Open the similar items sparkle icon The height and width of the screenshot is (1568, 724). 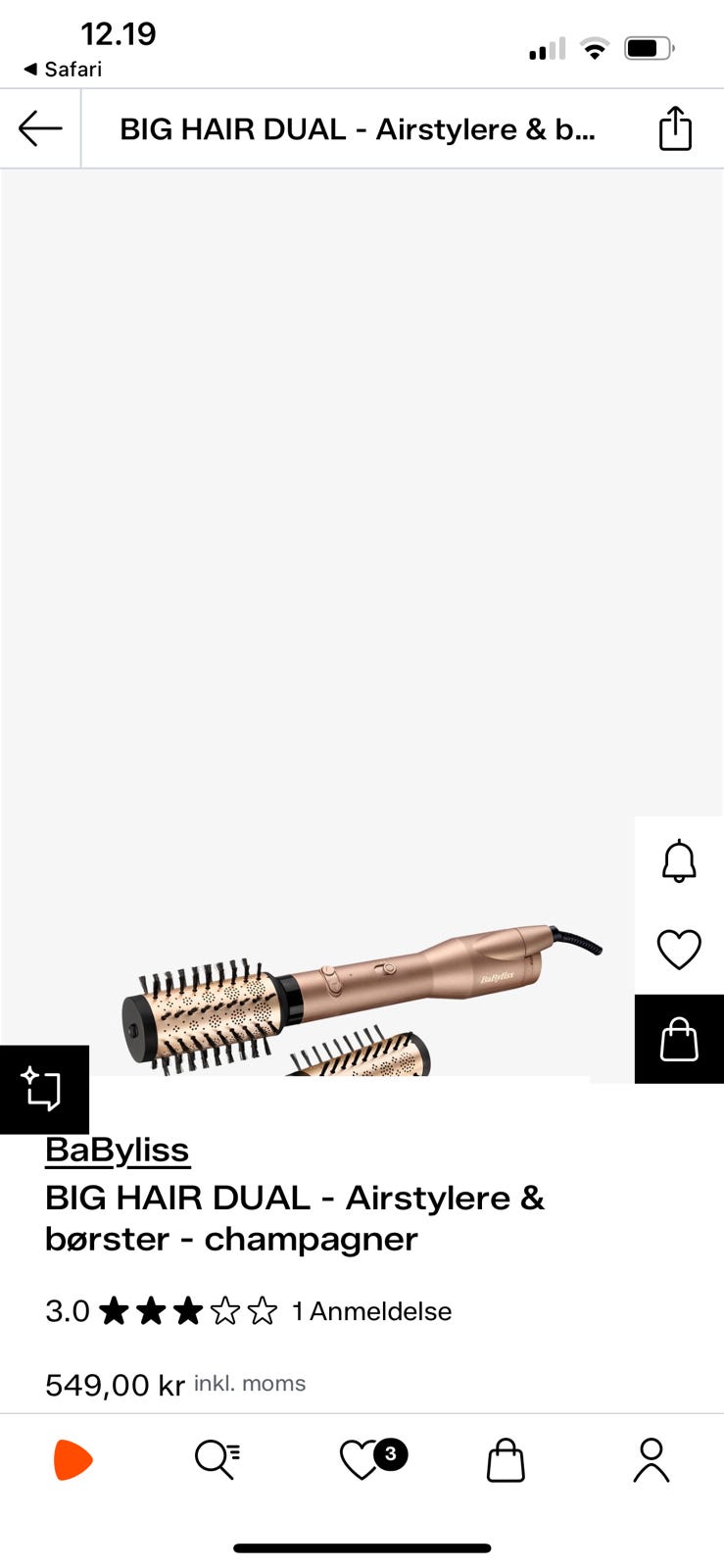(43, 1089)
